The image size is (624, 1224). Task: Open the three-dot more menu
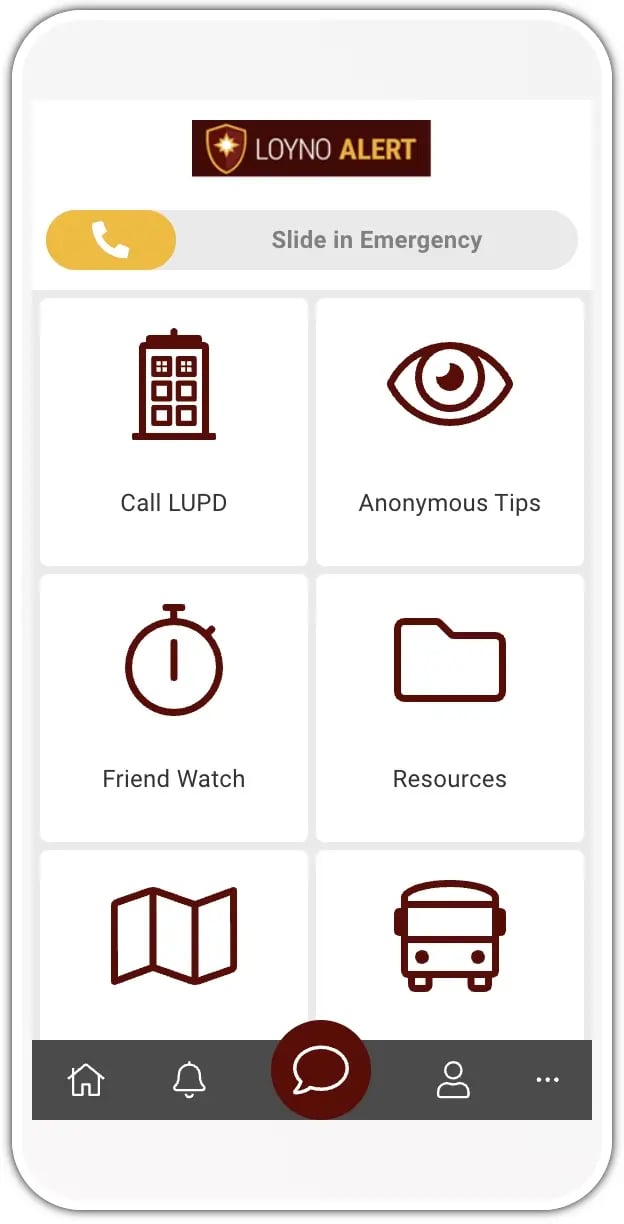pos(547,1080)
